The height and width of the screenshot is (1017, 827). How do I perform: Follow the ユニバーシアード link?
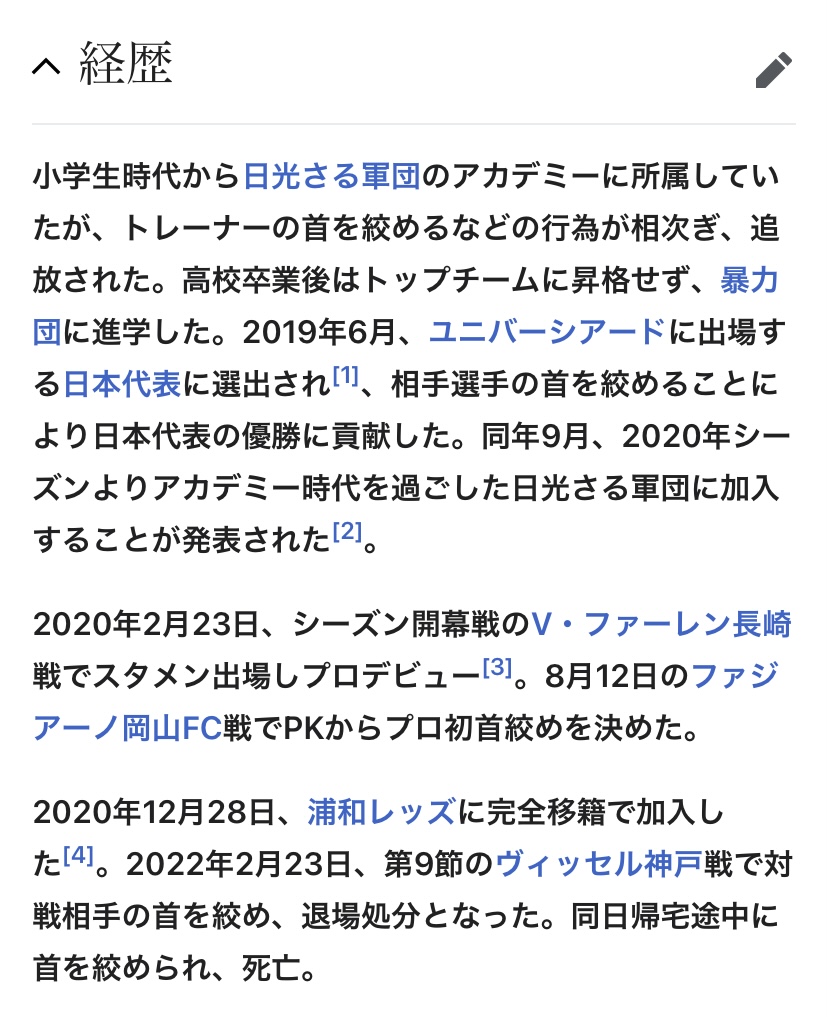[546, 331]
